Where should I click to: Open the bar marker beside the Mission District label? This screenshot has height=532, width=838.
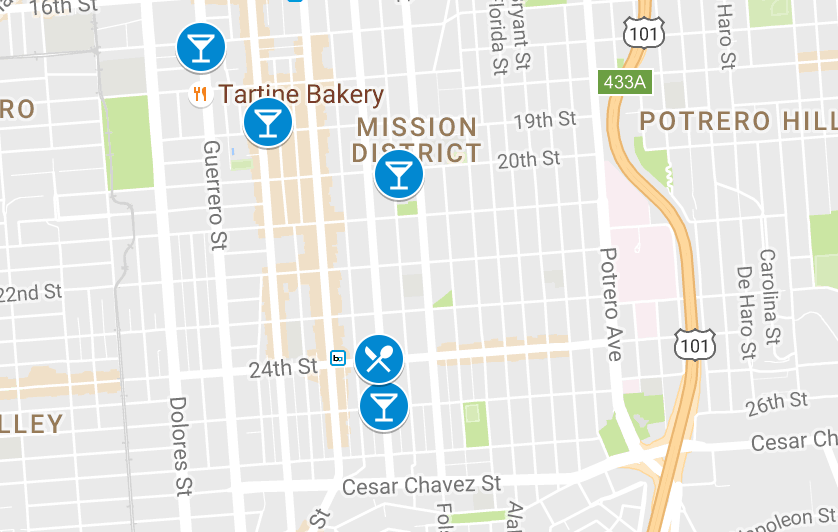click(x=398, y=174)
